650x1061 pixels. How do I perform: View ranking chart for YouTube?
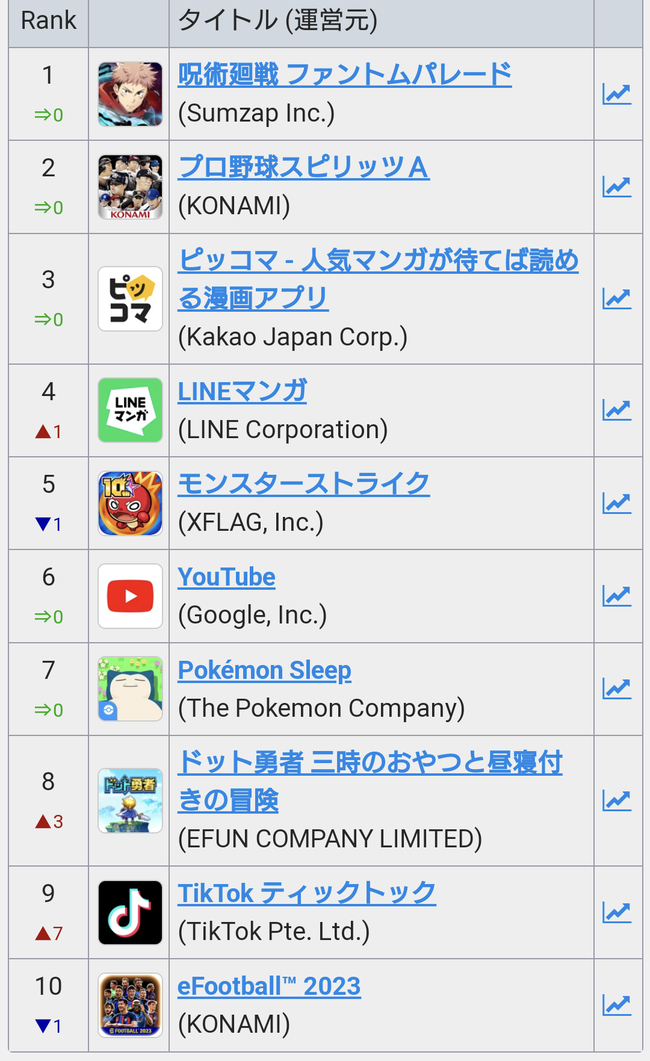click(617, 595)
